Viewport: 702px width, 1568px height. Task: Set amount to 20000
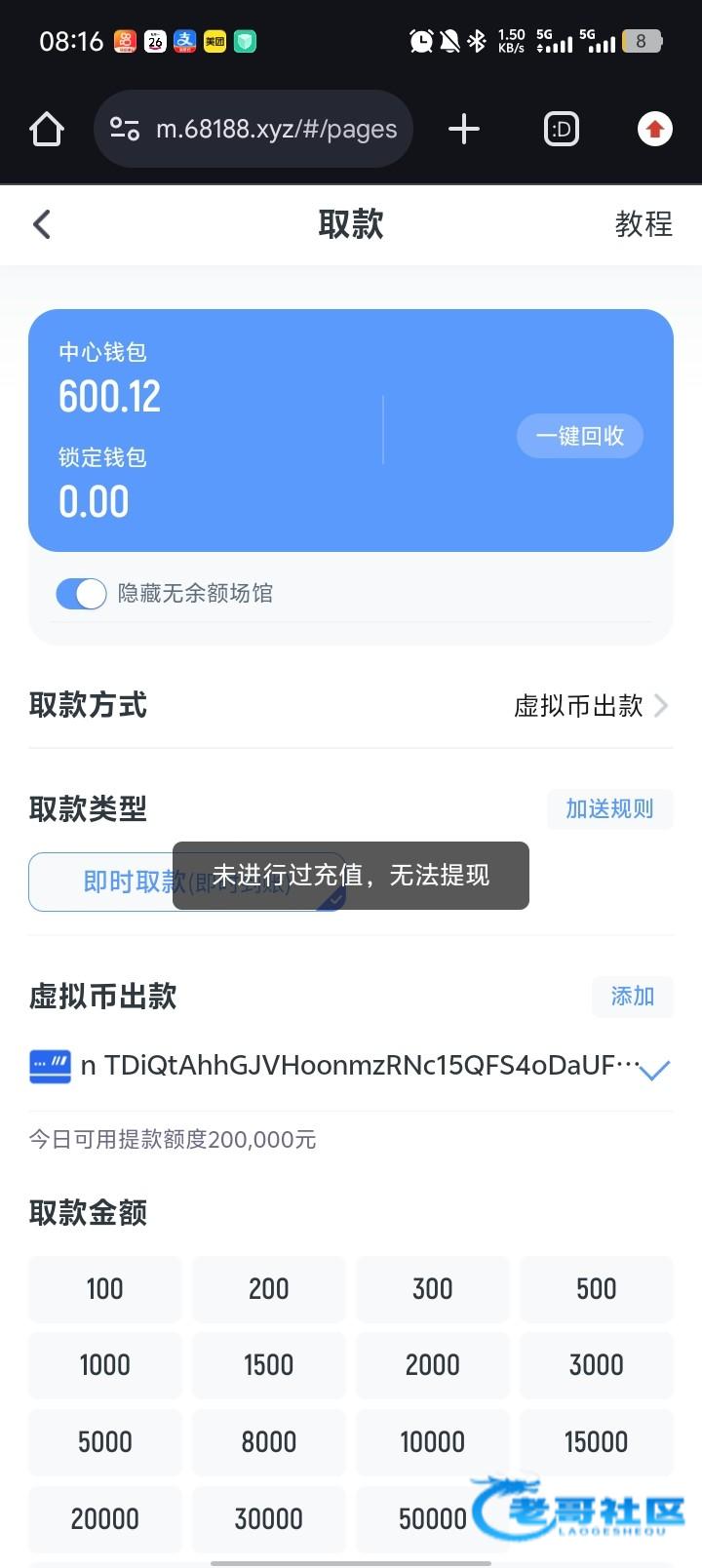click(105, 1518)
